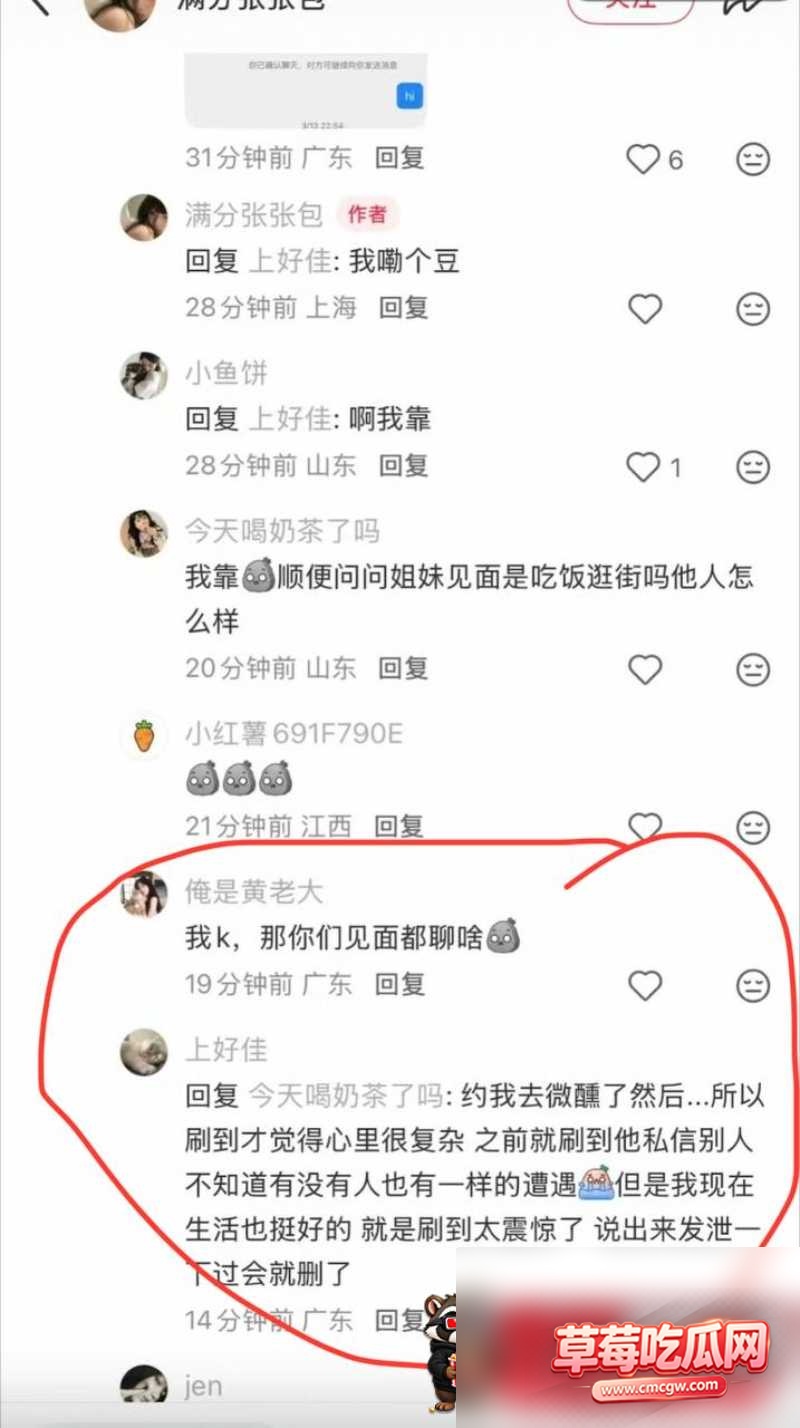Tap the dislike face on 俺是黄老大's comment

(753, 986)
